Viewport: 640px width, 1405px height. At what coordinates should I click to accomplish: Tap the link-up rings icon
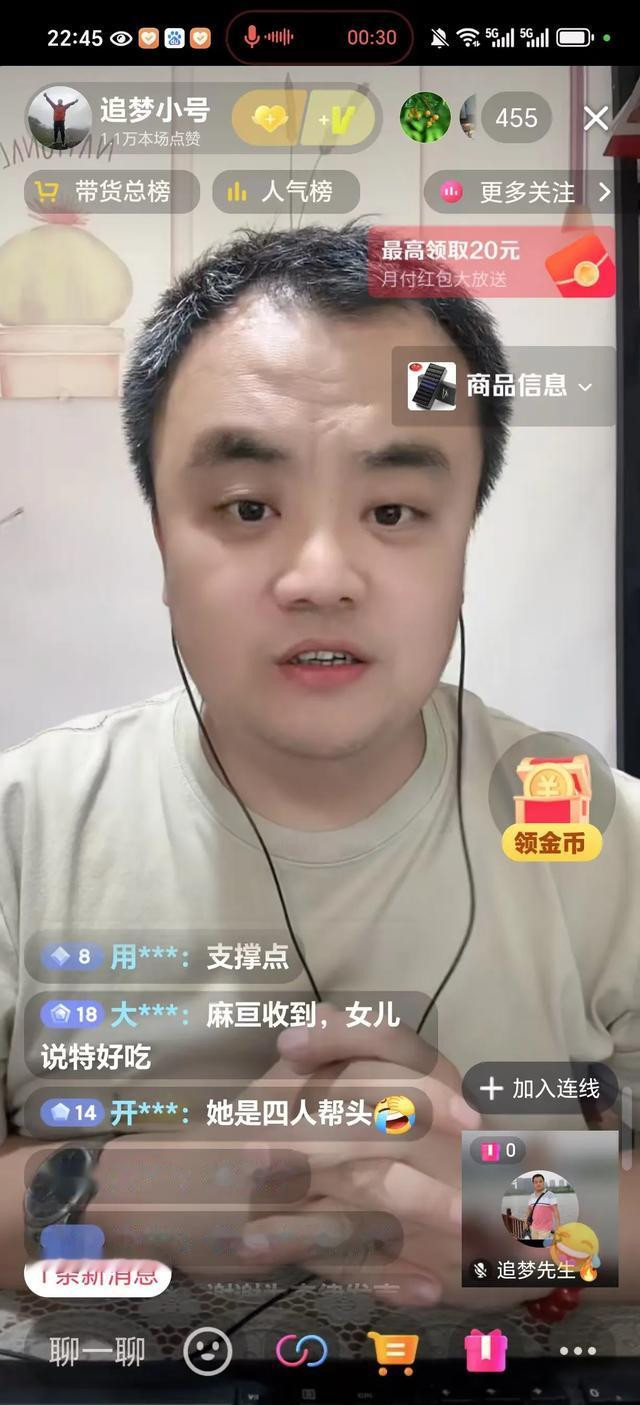[301, 1352]
